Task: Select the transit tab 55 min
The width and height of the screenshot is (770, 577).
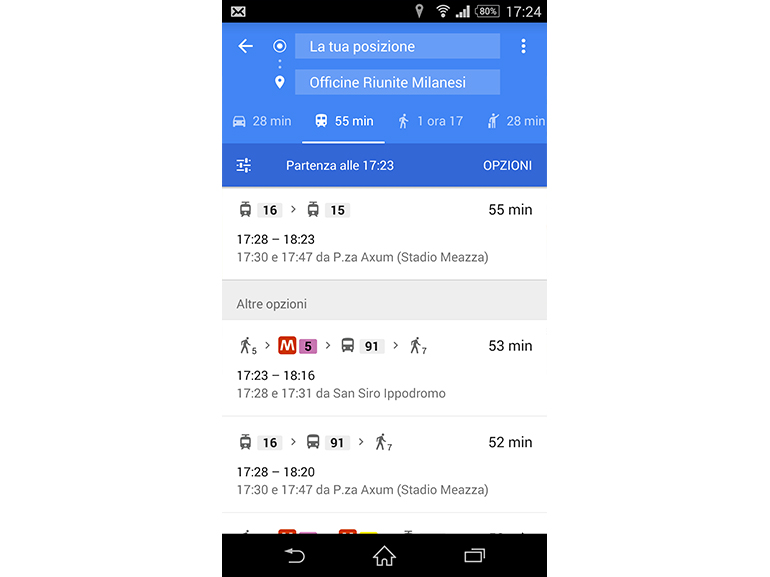Action: [x=343, y=121]
